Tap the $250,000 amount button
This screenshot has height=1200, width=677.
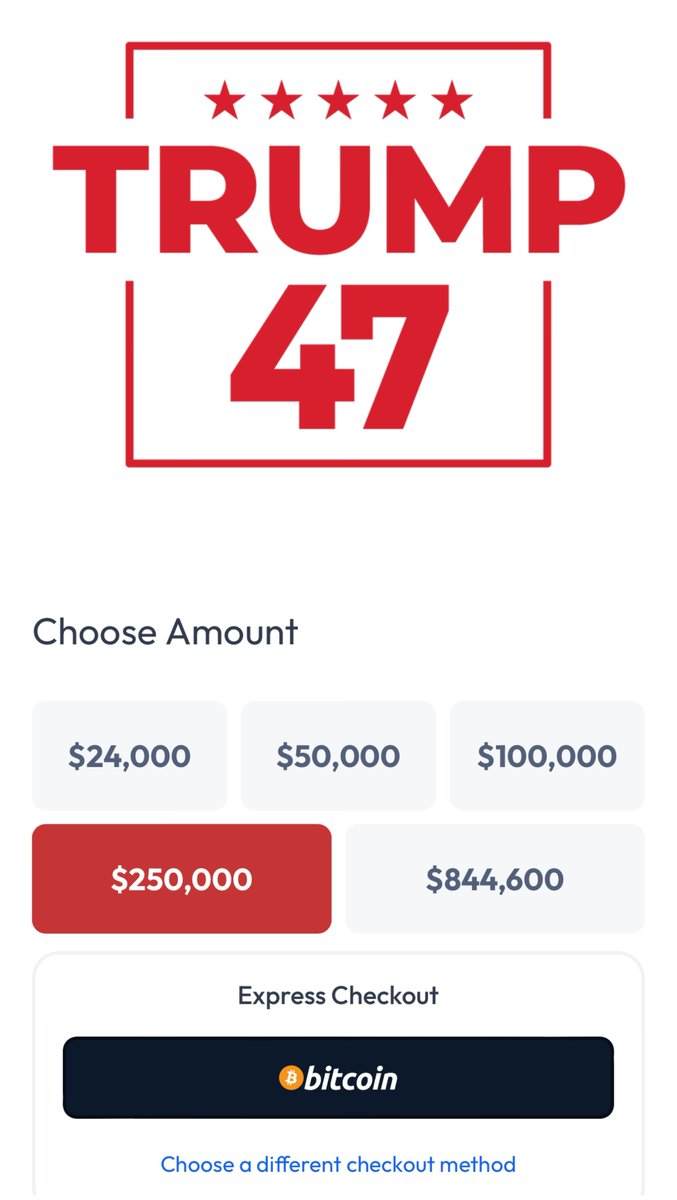coord(181,879)
